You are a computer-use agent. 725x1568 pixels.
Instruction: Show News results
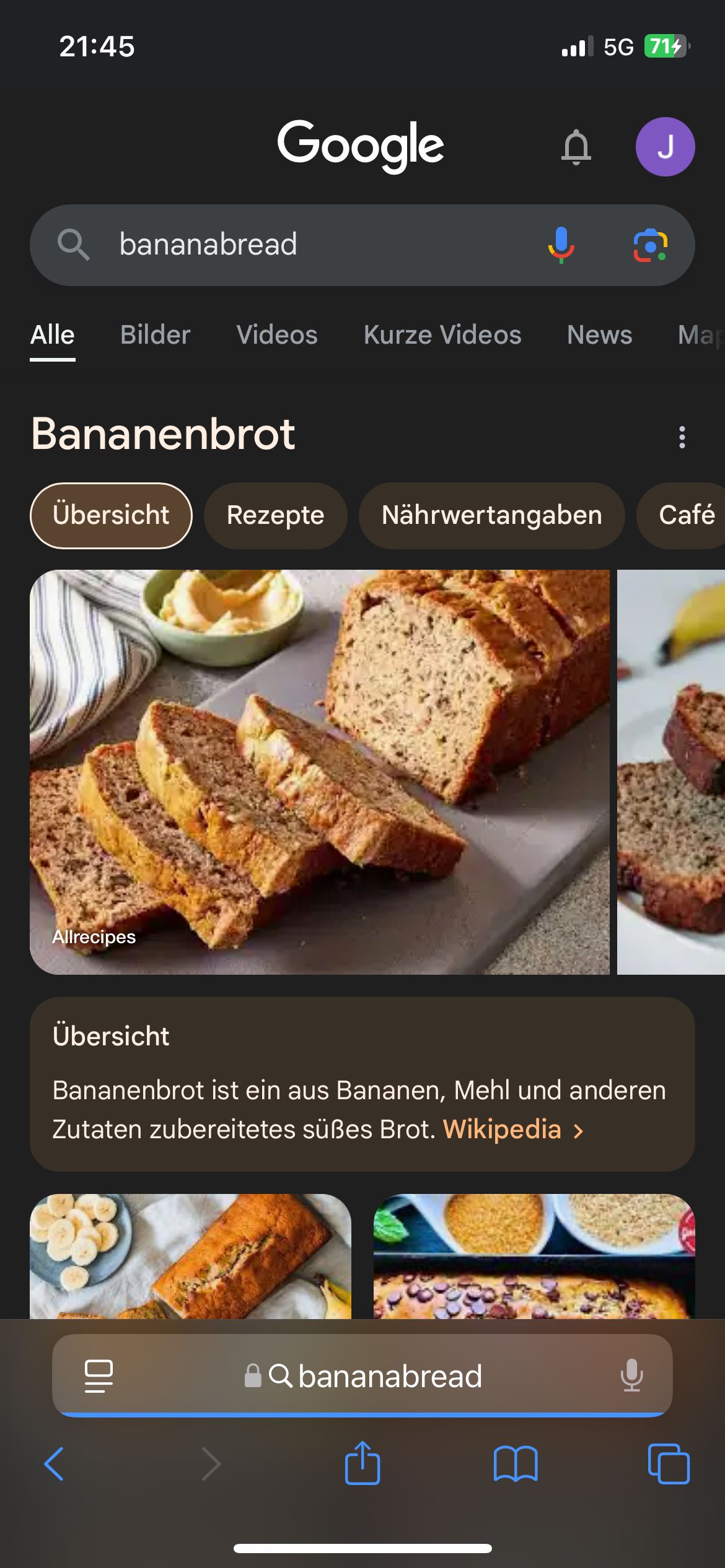[x=599, y=335]
